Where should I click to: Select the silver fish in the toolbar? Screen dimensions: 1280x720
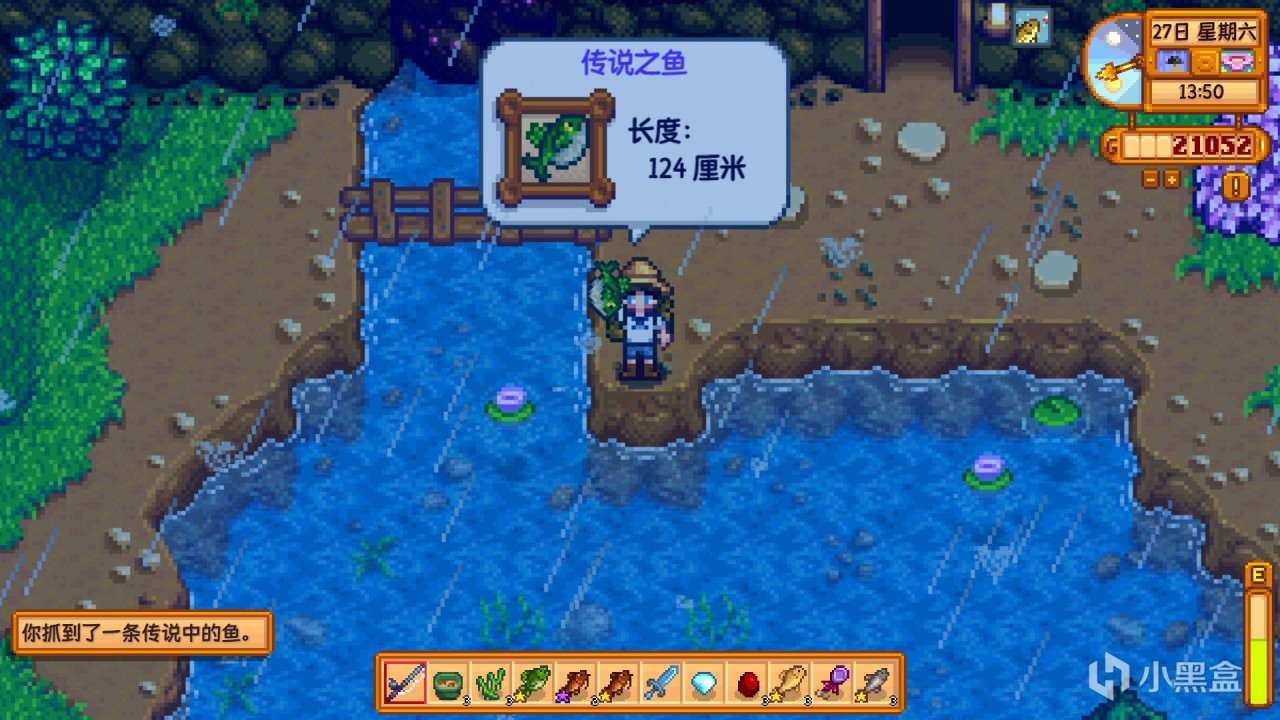pyautogui.click(x=876, y=683)
